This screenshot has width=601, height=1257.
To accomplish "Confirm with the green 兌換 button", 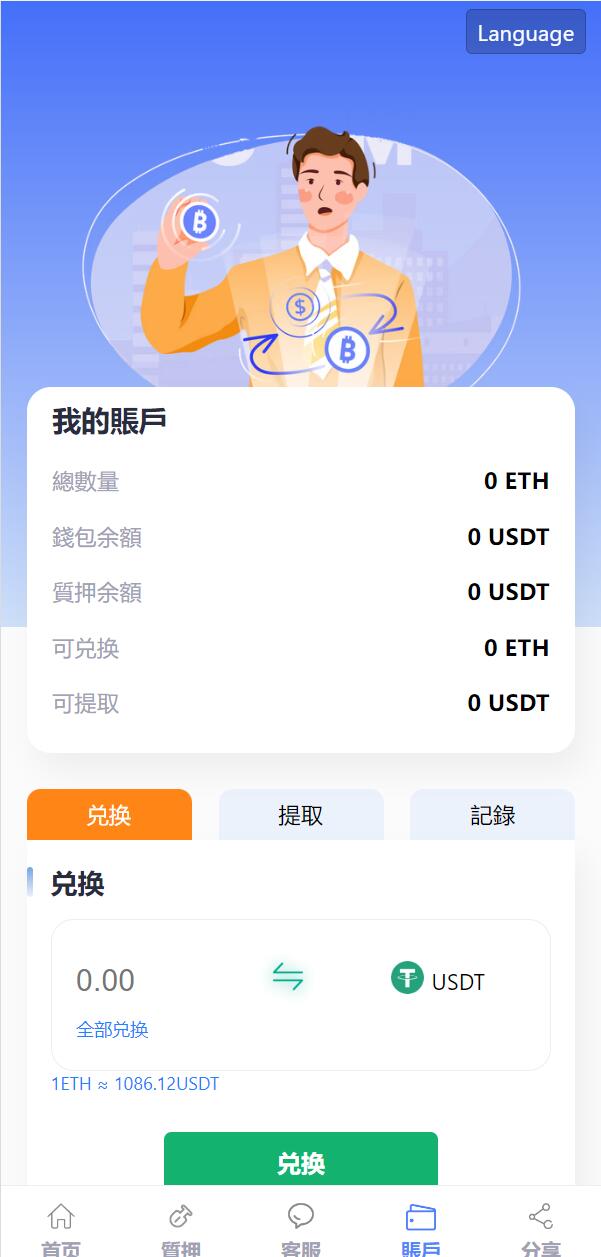I will 301,1162.
